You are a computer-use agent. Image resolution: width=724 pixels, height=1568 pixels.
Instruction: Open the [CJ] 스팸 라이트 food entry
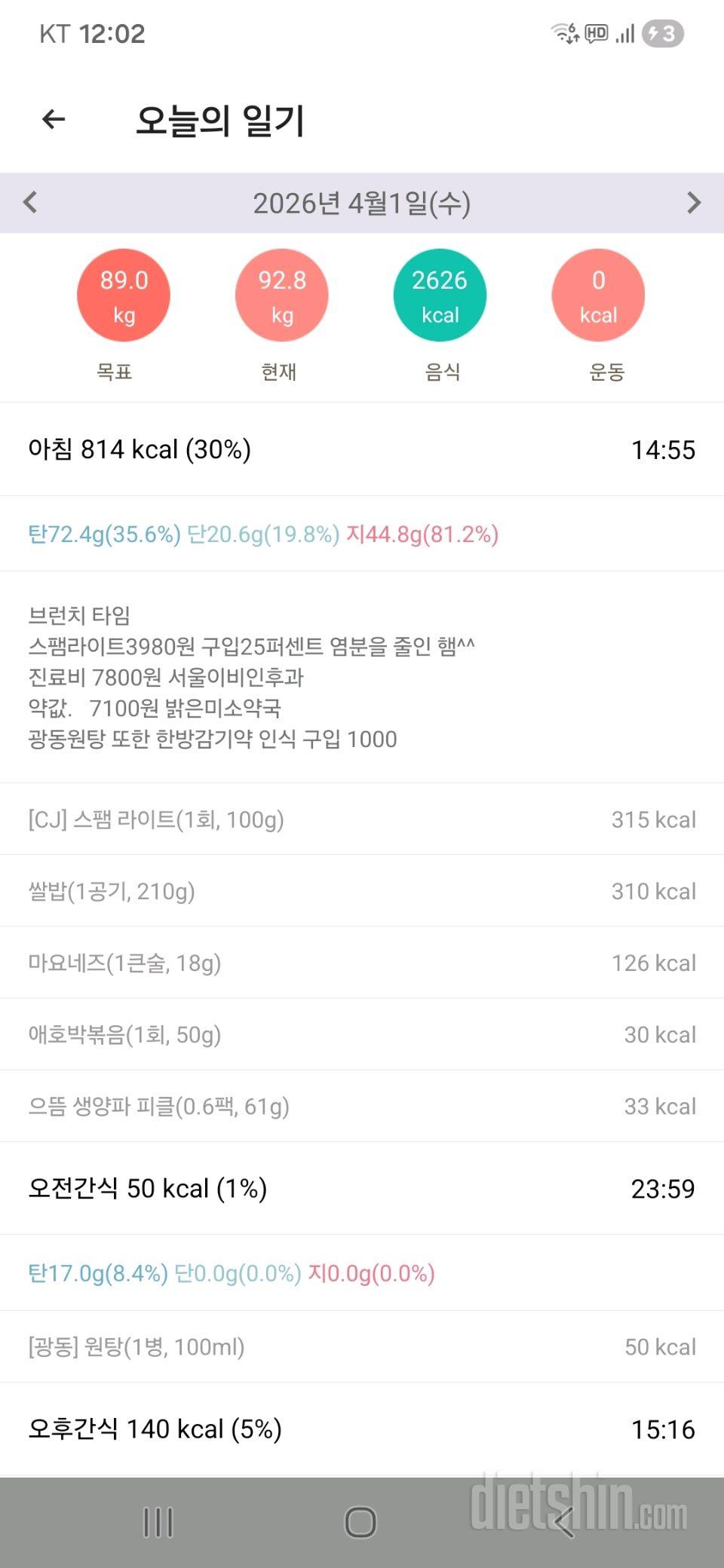(x=362, y=819)
